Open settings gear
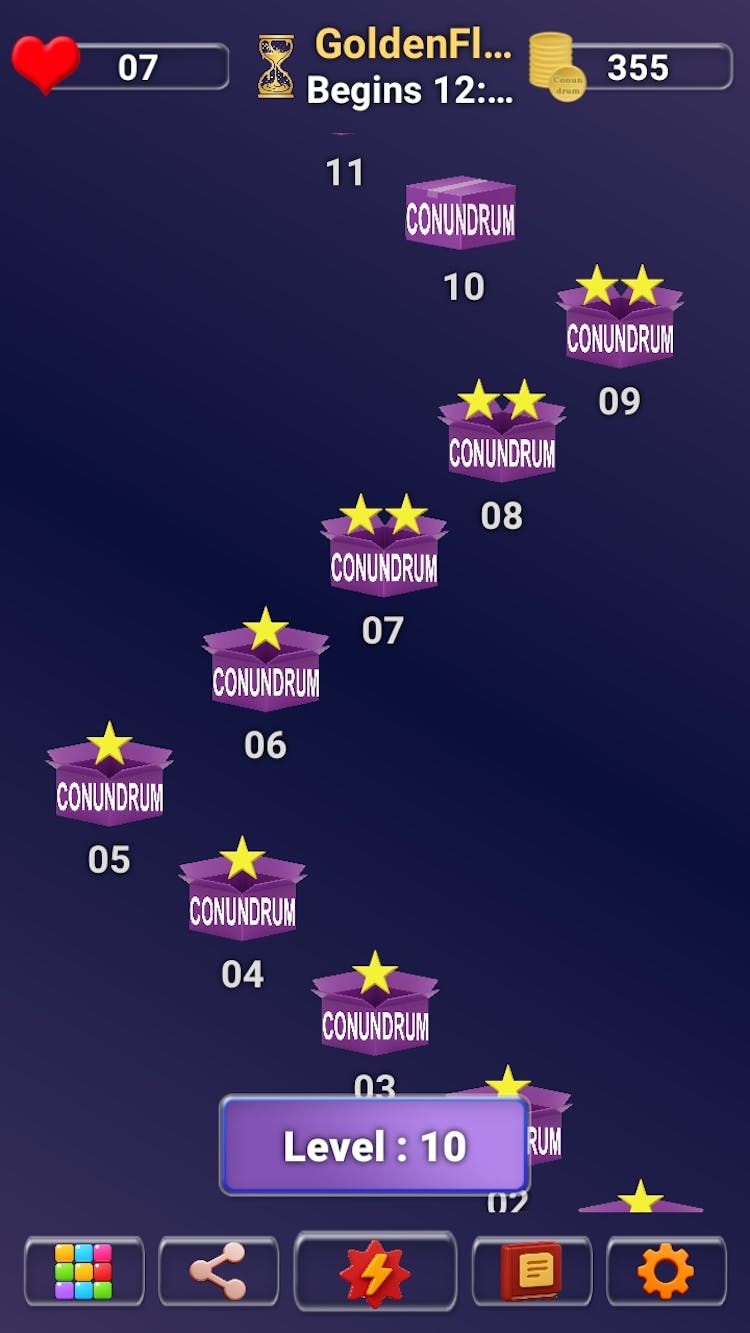This screenshot has width=750, height=1333. pyautogui.click(x=666, y=1272)
